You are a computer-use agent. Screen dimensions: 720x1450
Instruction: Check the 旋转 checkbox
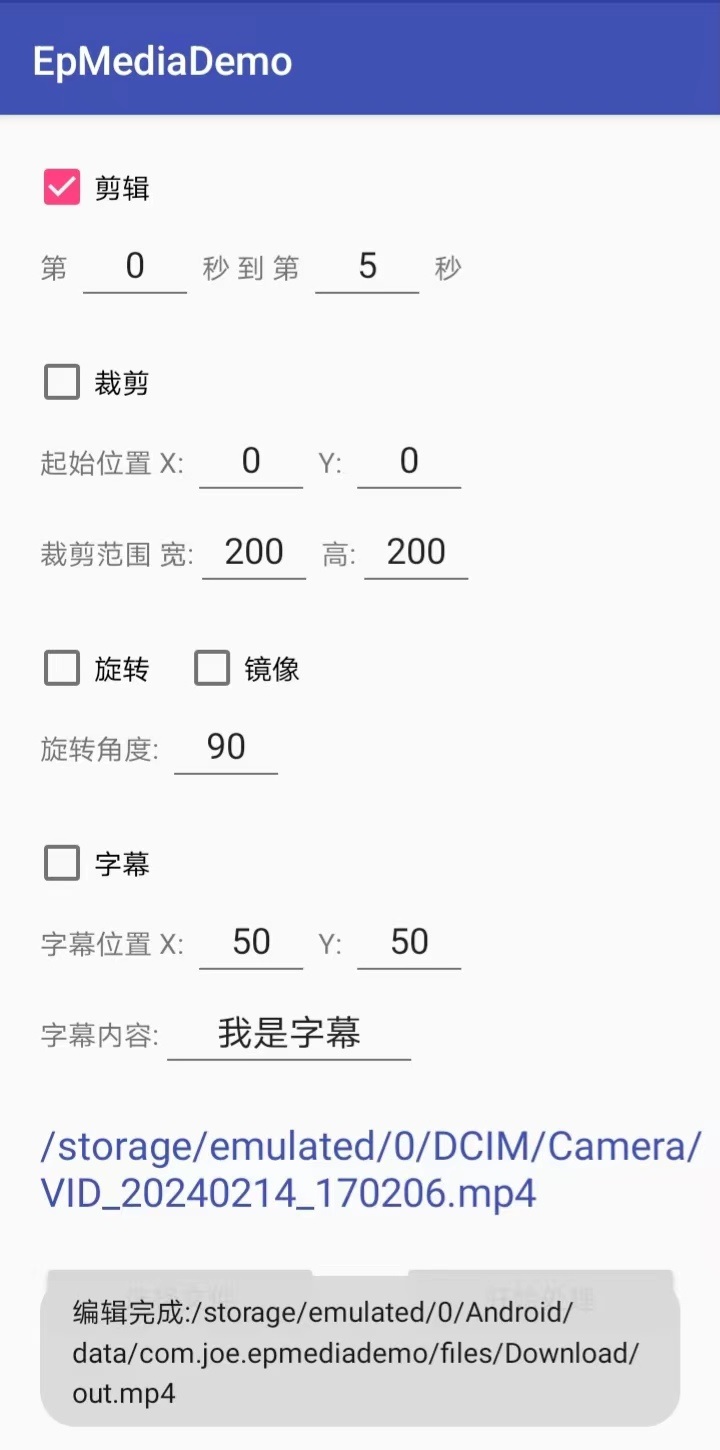point(62,668)
